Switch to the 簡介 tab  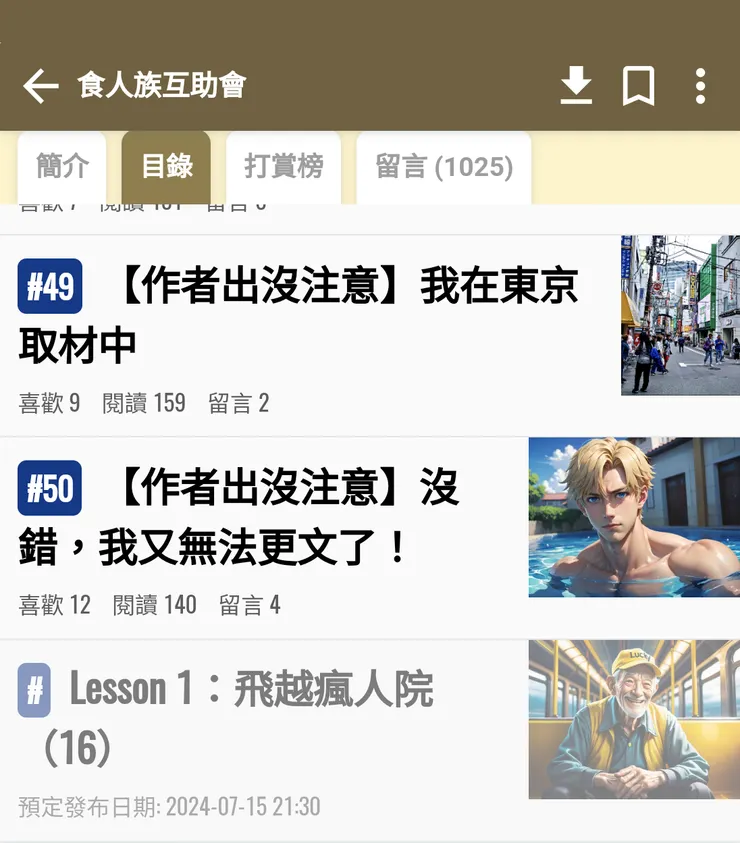pyautogui.click(x=62, y=167)
